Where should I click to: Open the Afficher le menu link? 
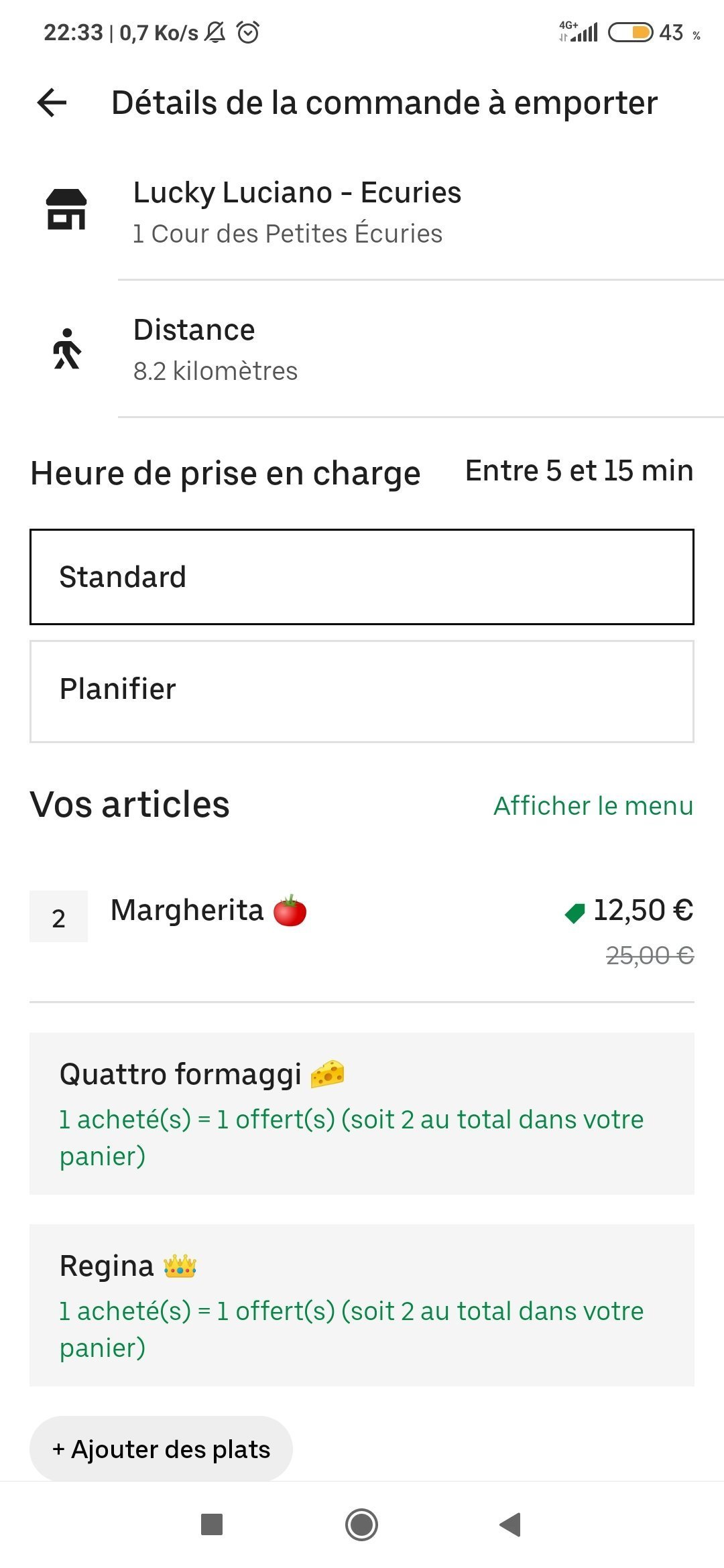click(x=593, y=805)
